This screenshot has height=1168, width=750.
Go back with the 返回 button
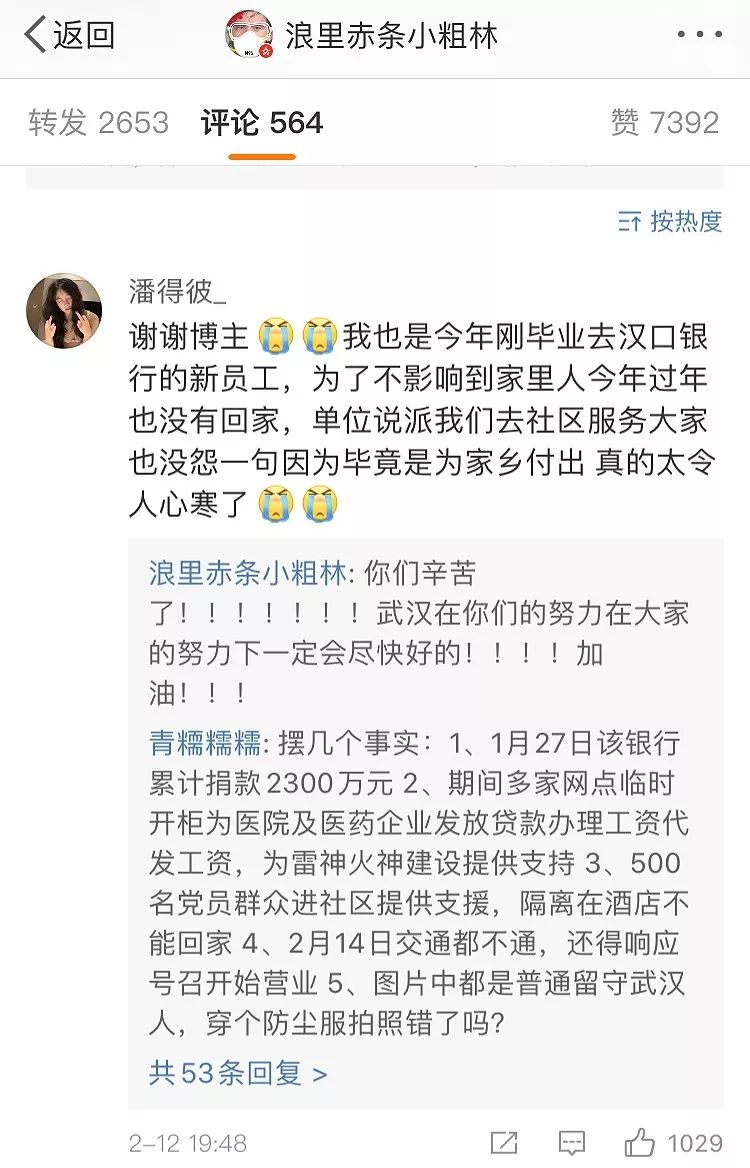[70, 36]
